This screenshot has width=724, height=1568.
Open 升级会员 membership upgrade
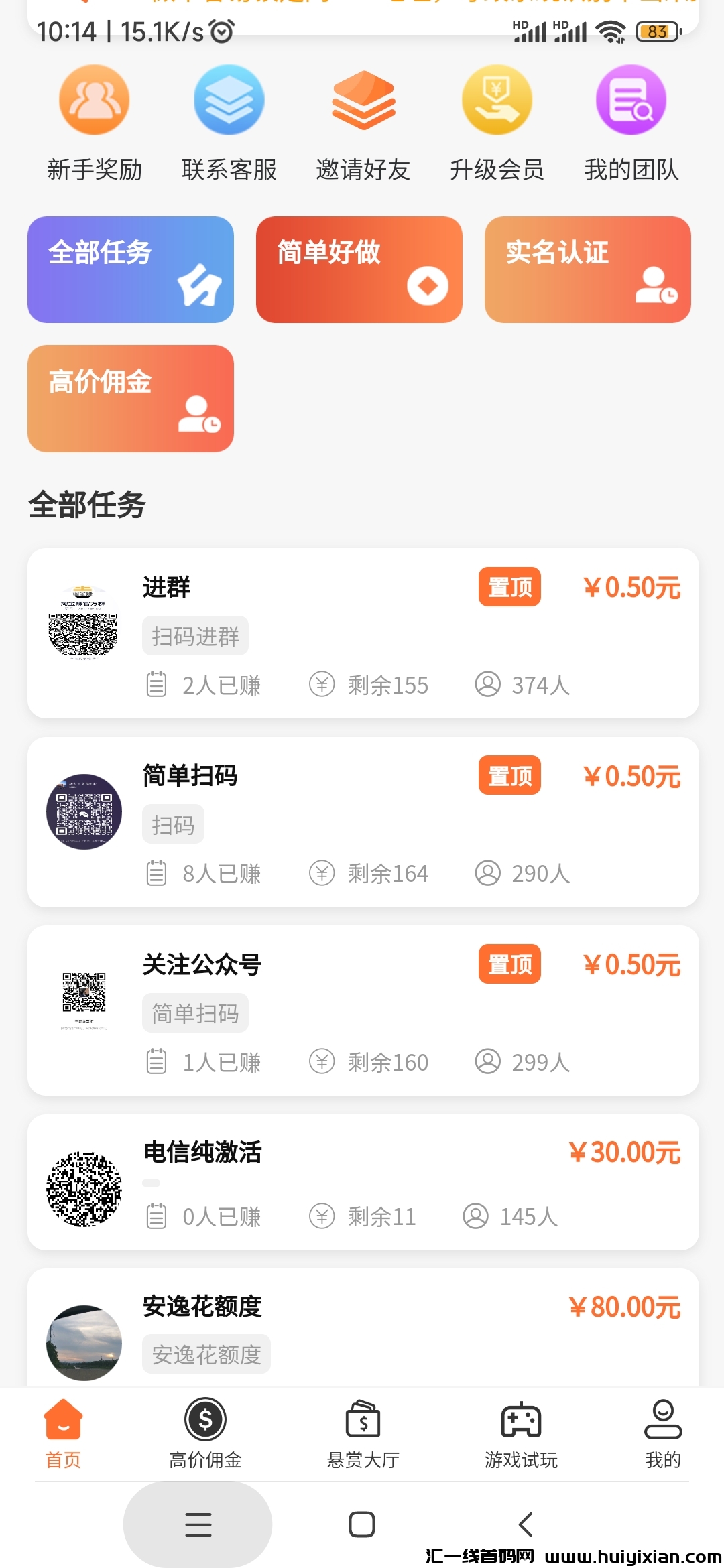497,123
